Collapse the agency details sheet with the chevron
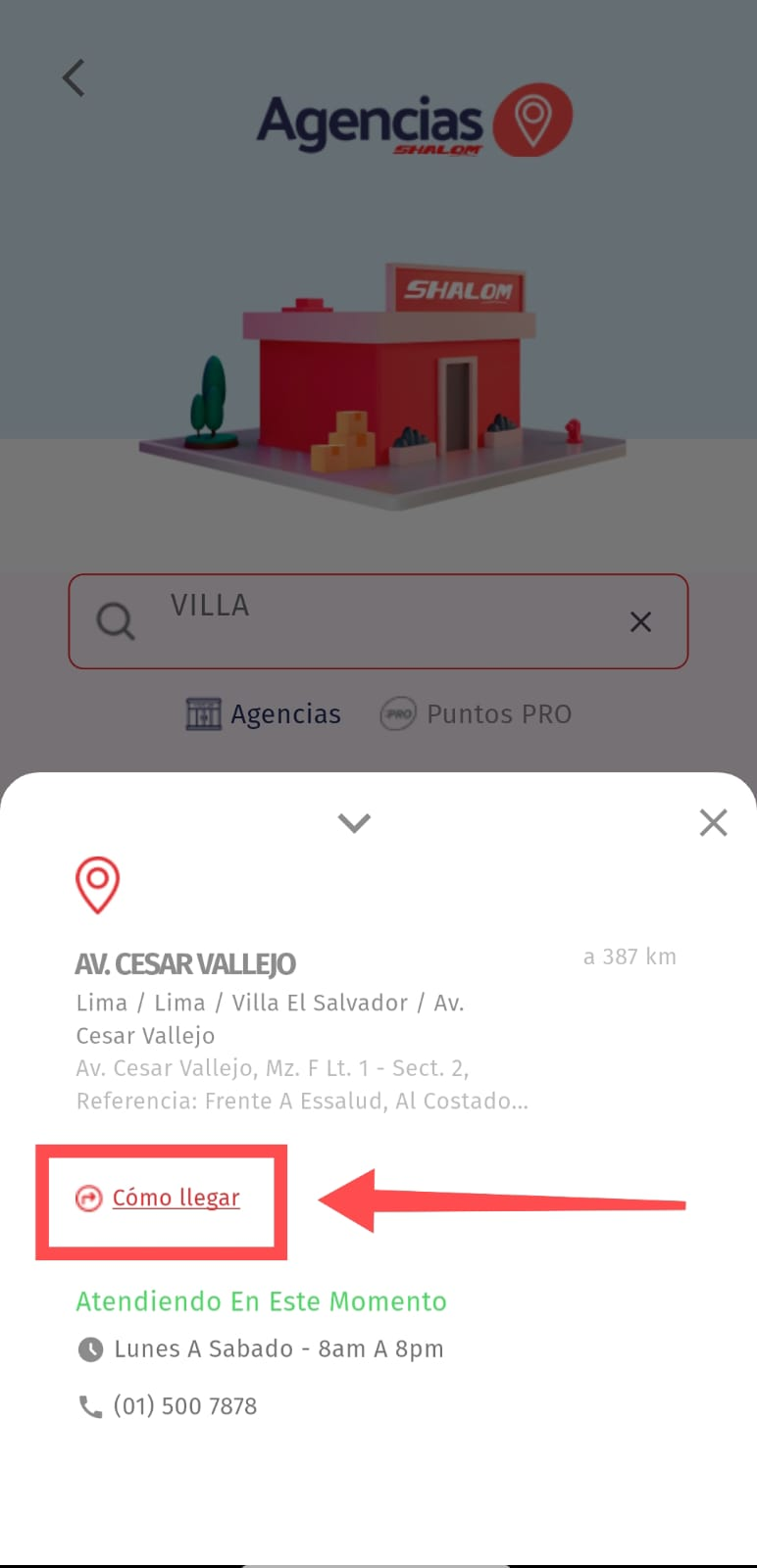The image size is (757, 1568). (354, 822)
